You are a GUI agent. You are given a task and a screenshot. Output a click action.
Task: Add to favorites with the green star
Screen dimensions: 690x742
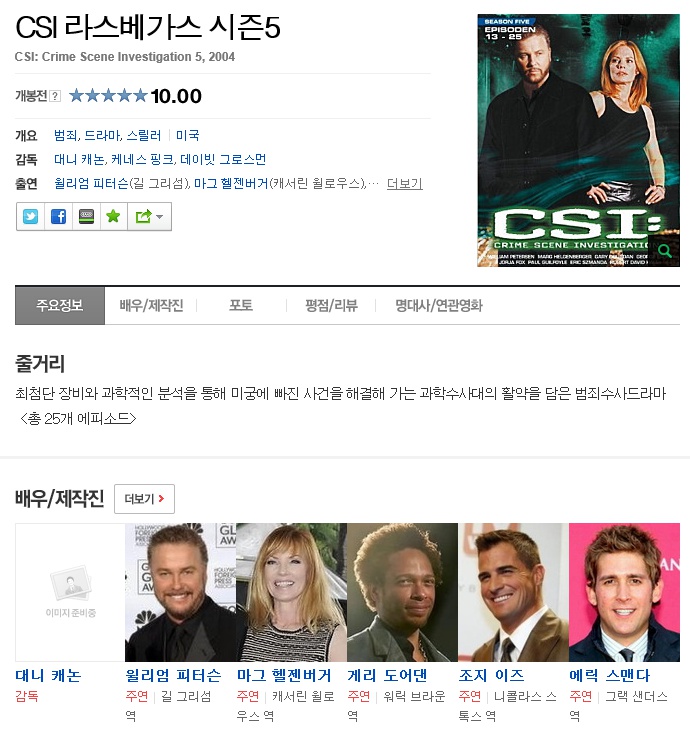[x=114, y=217]
